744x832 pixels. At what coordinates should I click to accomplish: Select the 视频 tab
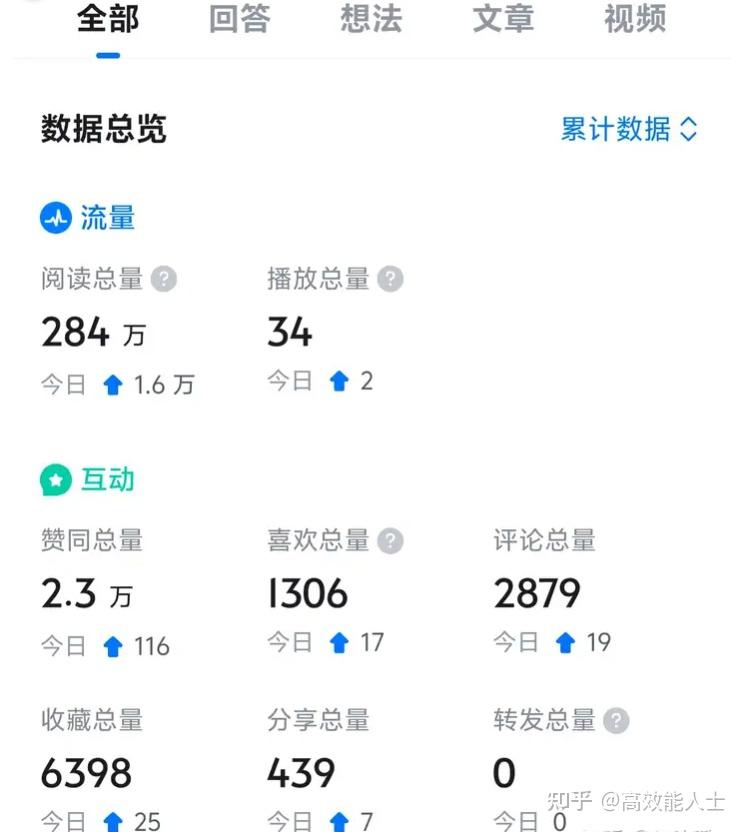pyautogui.click(x=634, y=19)
